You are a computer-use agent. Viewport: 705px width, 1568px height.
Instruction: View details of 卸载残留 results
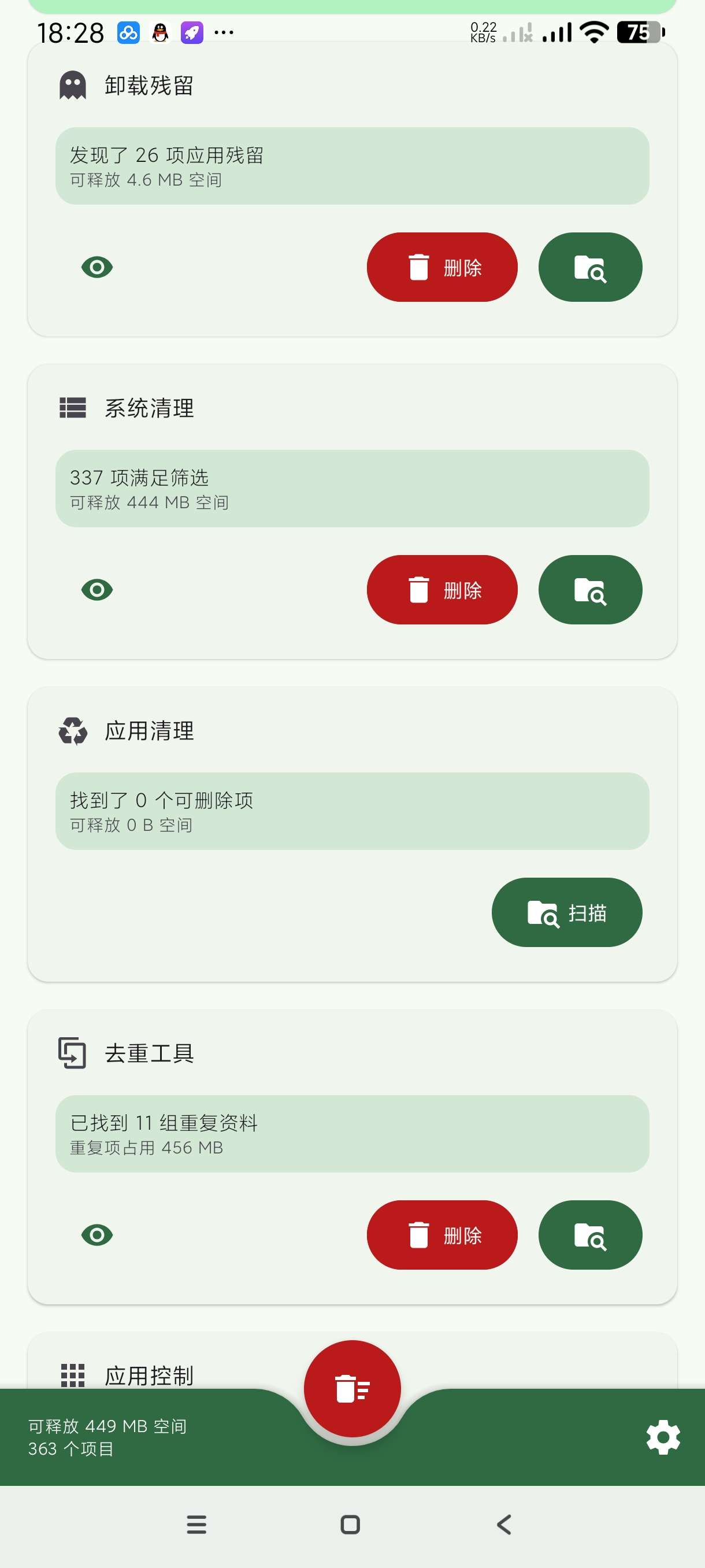coord(97,267)
